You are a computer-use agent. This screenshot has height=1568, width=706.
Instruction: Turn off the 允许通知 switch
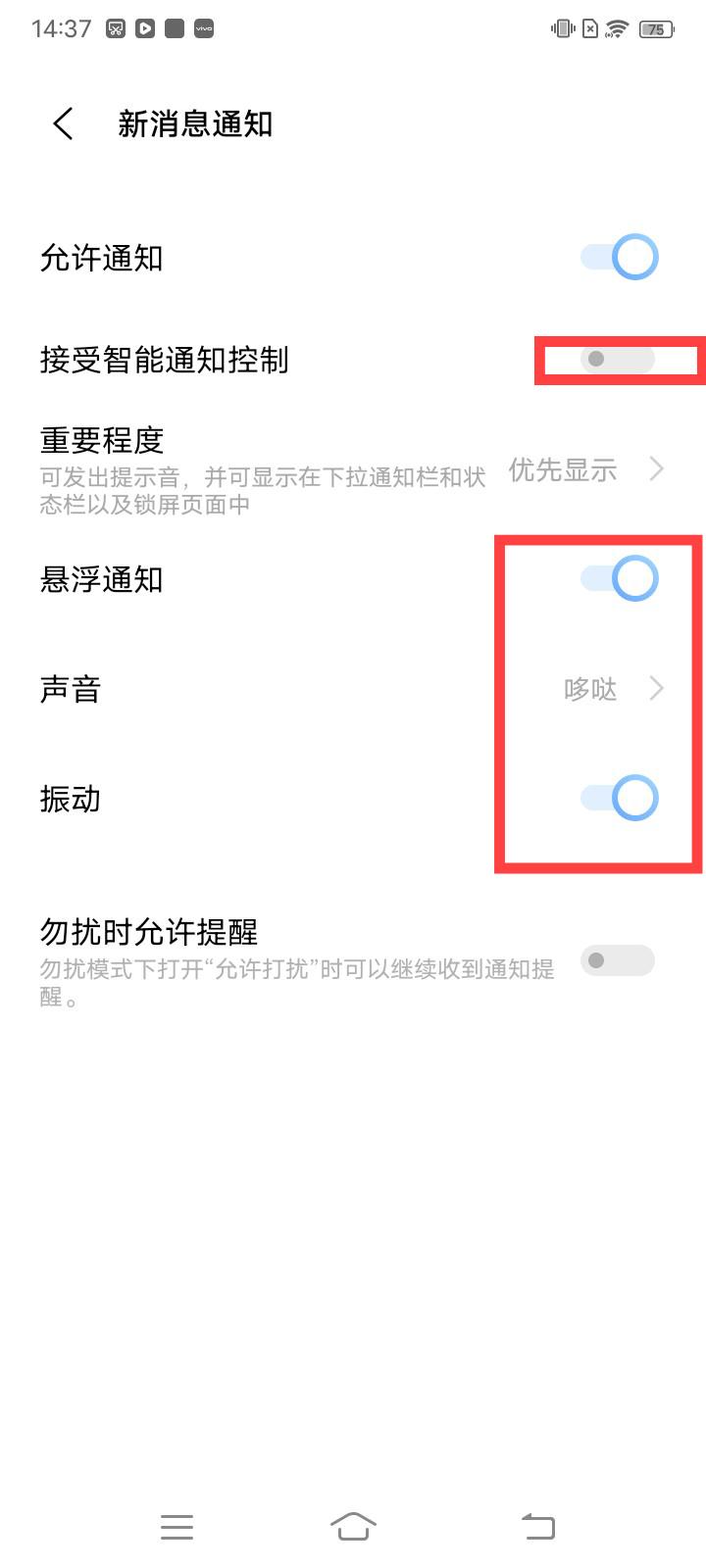point(620,258)
